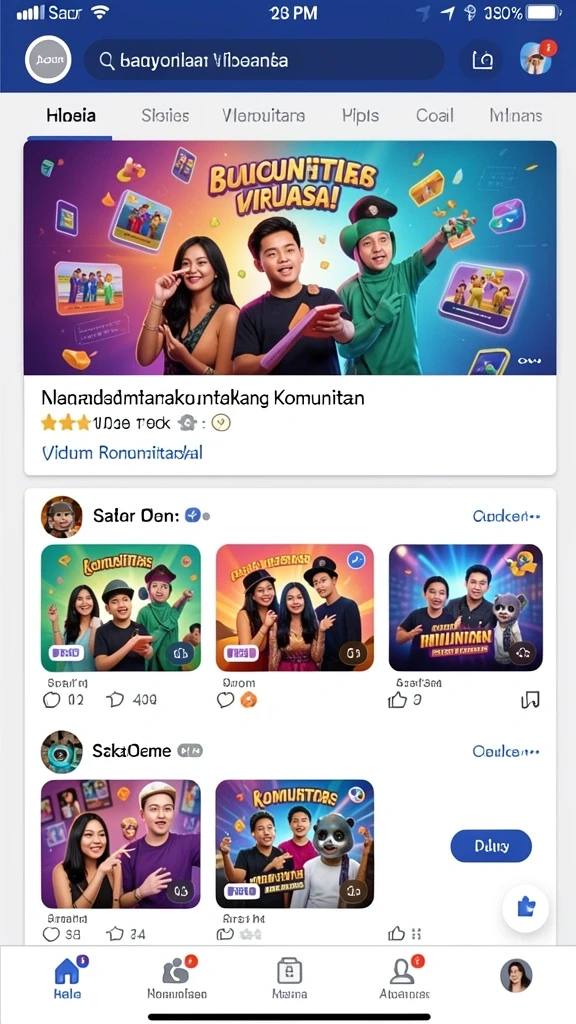Tap the floating thumbs-up button
This screenshot has width=576, height=1024.
(x=525, y=908)
